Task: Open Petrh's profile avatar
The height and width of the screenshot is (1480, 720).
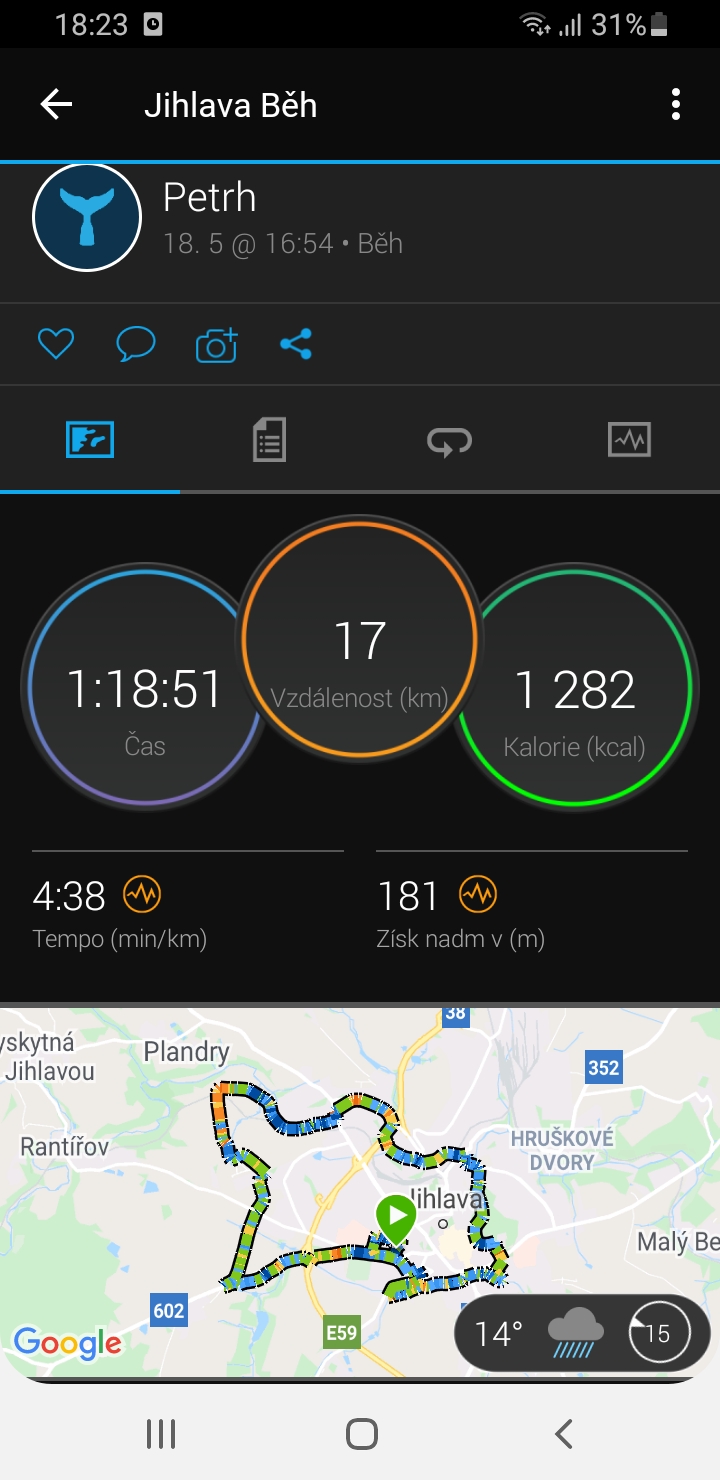Action: coord(87,218)
